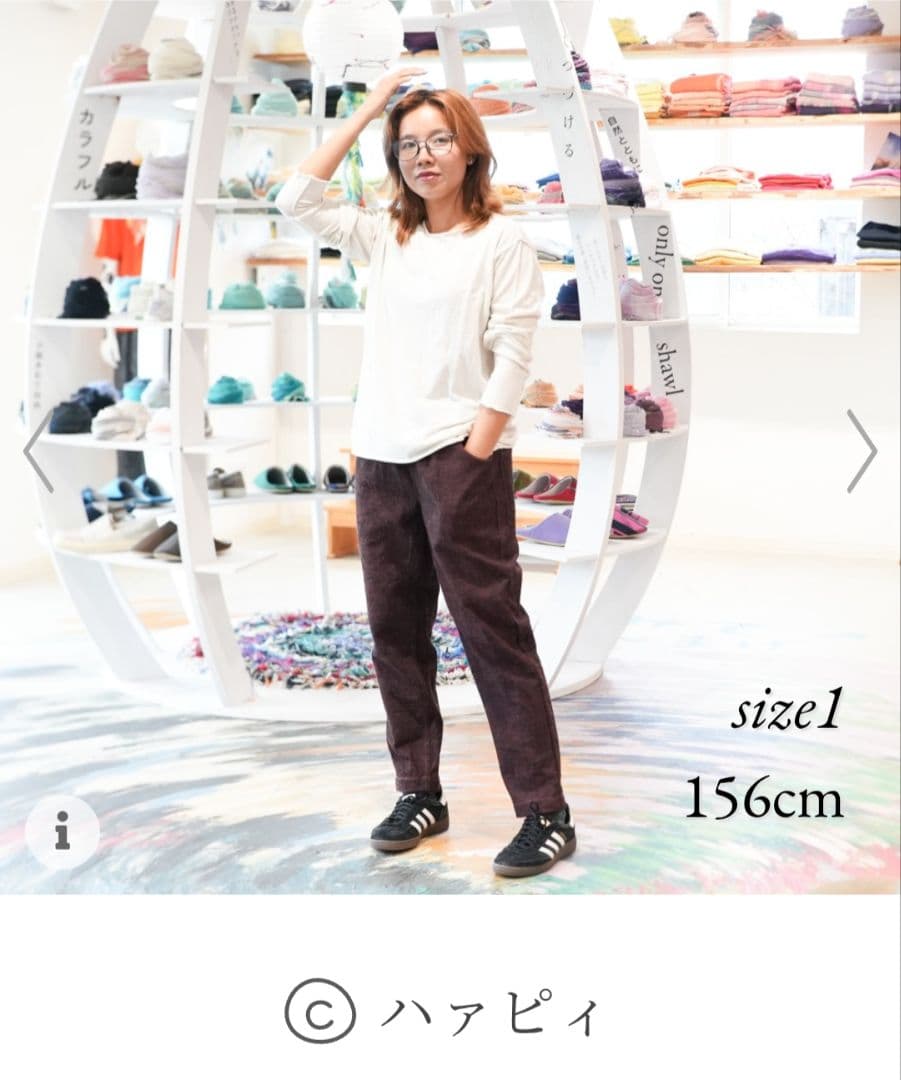Go to the previous carousel photo

(x=38, y=451)
